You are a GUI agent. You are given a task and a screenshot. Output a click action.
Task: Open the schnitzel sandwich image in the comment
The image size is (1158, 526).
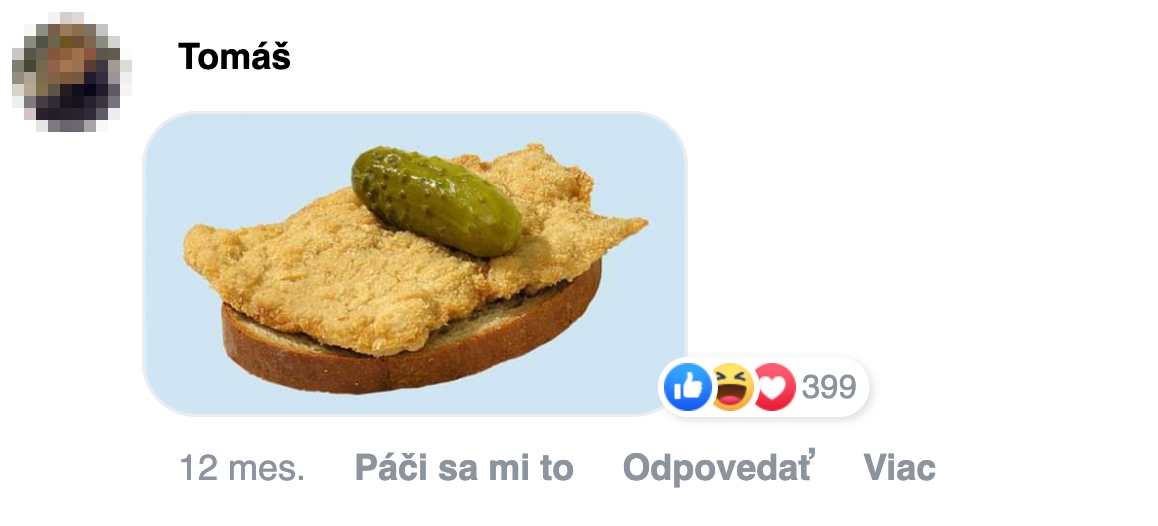click(414, 263)
